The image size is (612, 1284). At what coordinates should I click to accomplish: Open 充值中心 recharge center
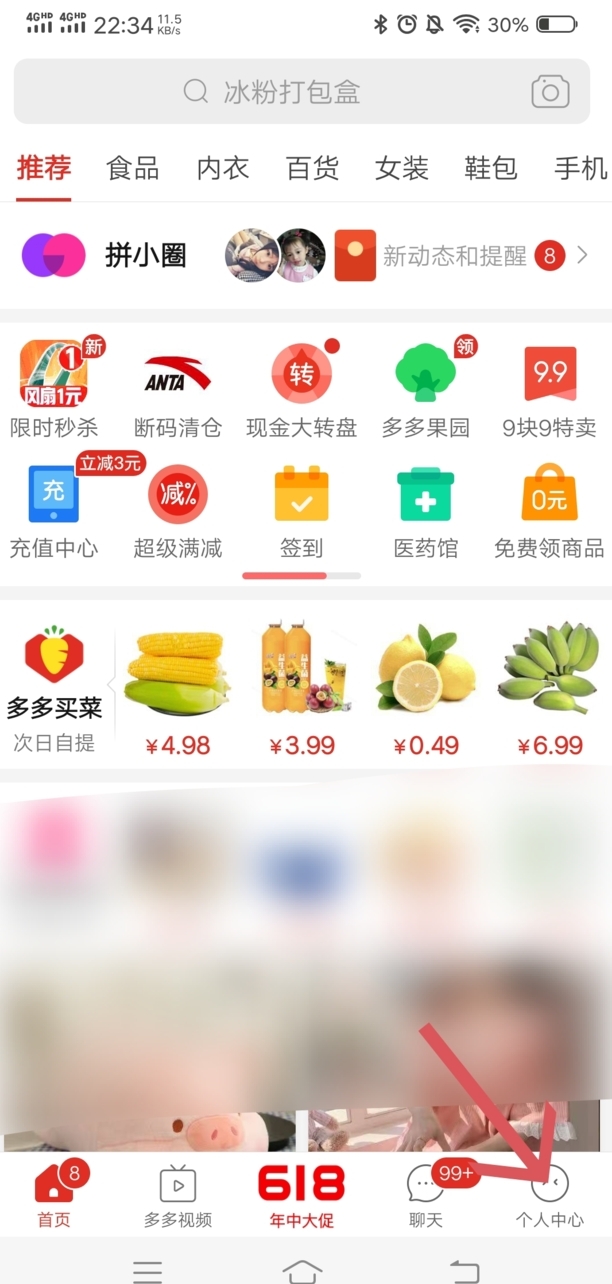(x=54, y=510)
